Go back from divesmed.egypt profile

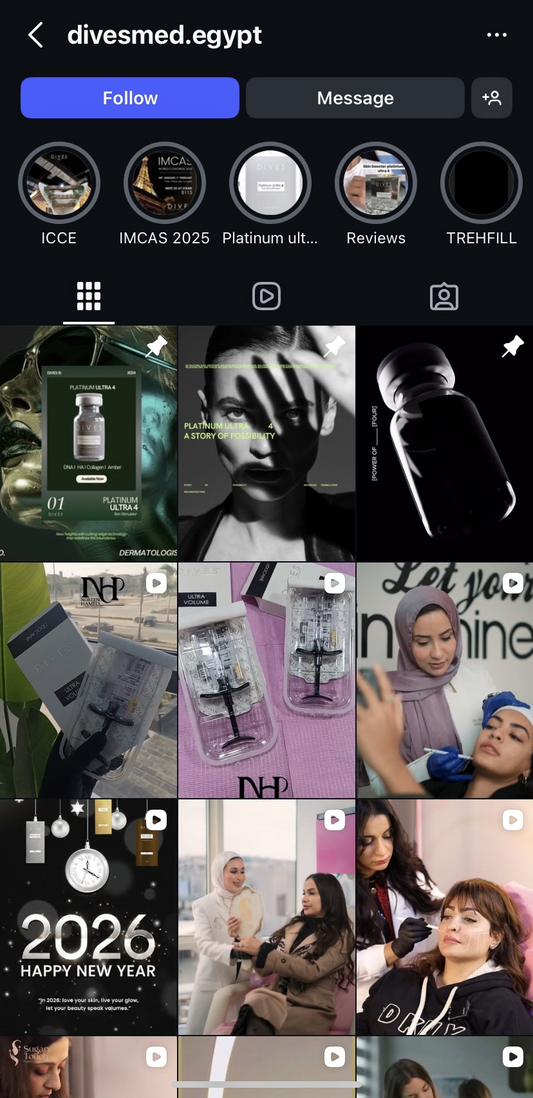click(36, 35)
